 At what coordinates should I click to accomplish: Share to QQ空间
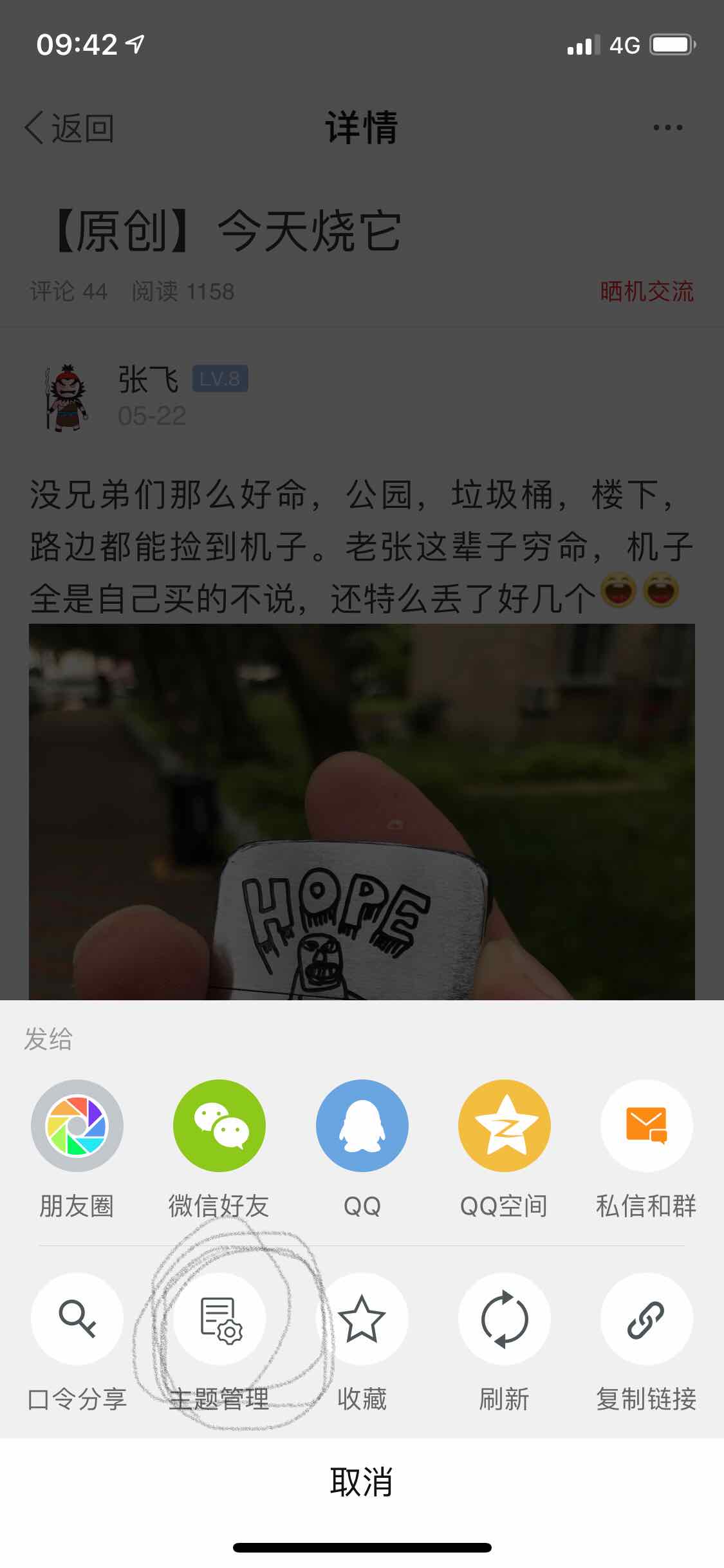pos(504,1126)
